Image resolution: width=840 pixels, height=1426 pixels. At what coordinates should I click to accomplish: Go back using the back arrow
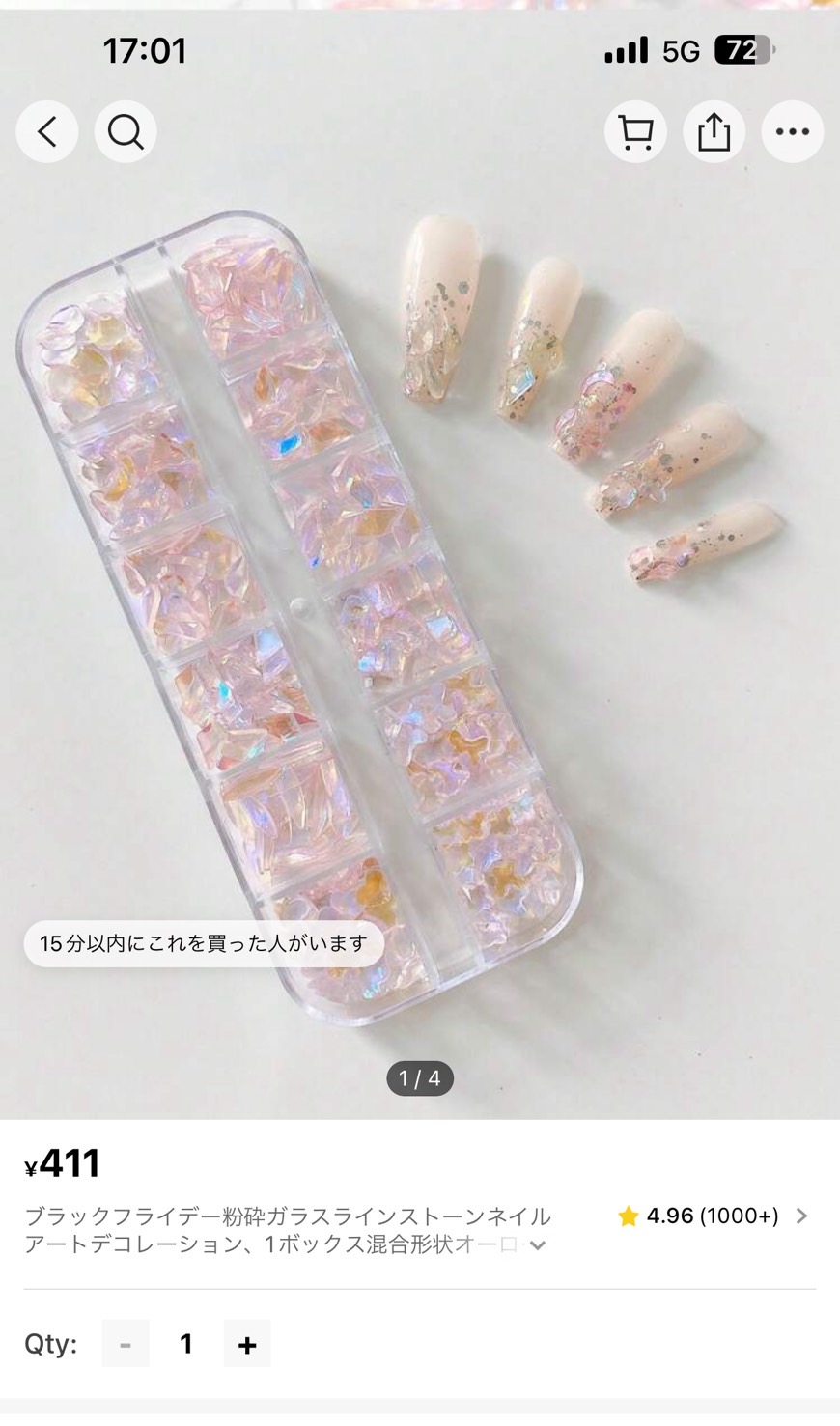[x=46, y=131]
